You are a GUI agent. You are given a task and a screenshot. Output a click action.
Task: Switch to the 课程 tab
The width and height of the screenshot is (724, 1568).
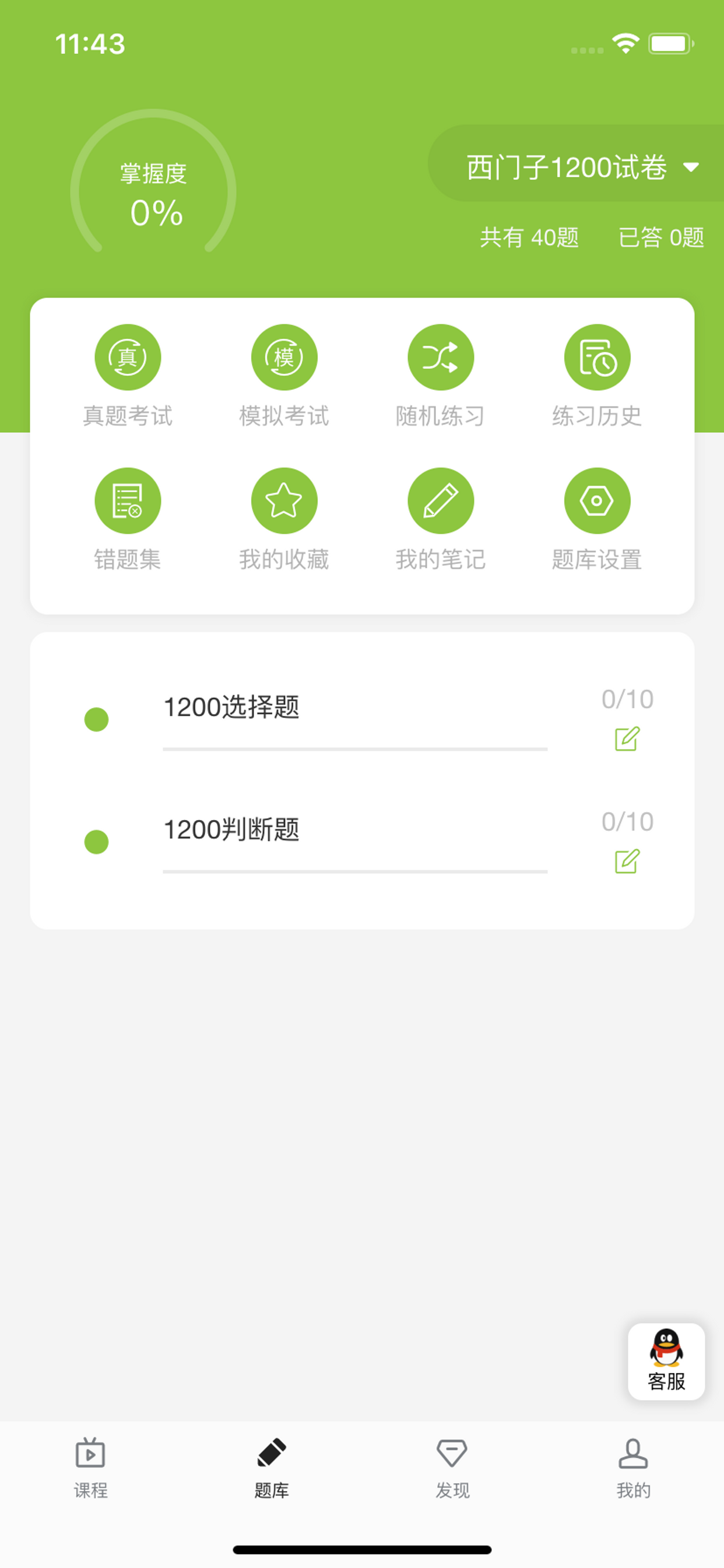[x=91, y=1468]
